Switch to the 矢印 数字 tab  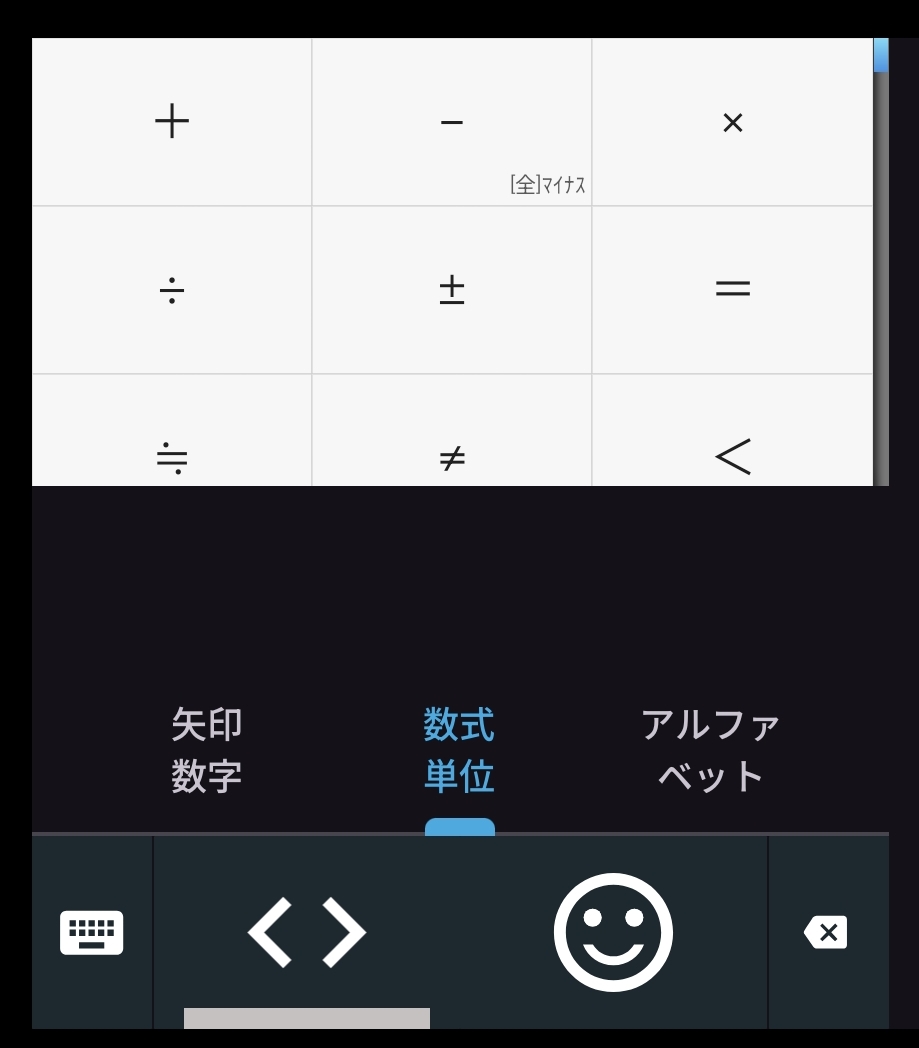pos(206,750)
